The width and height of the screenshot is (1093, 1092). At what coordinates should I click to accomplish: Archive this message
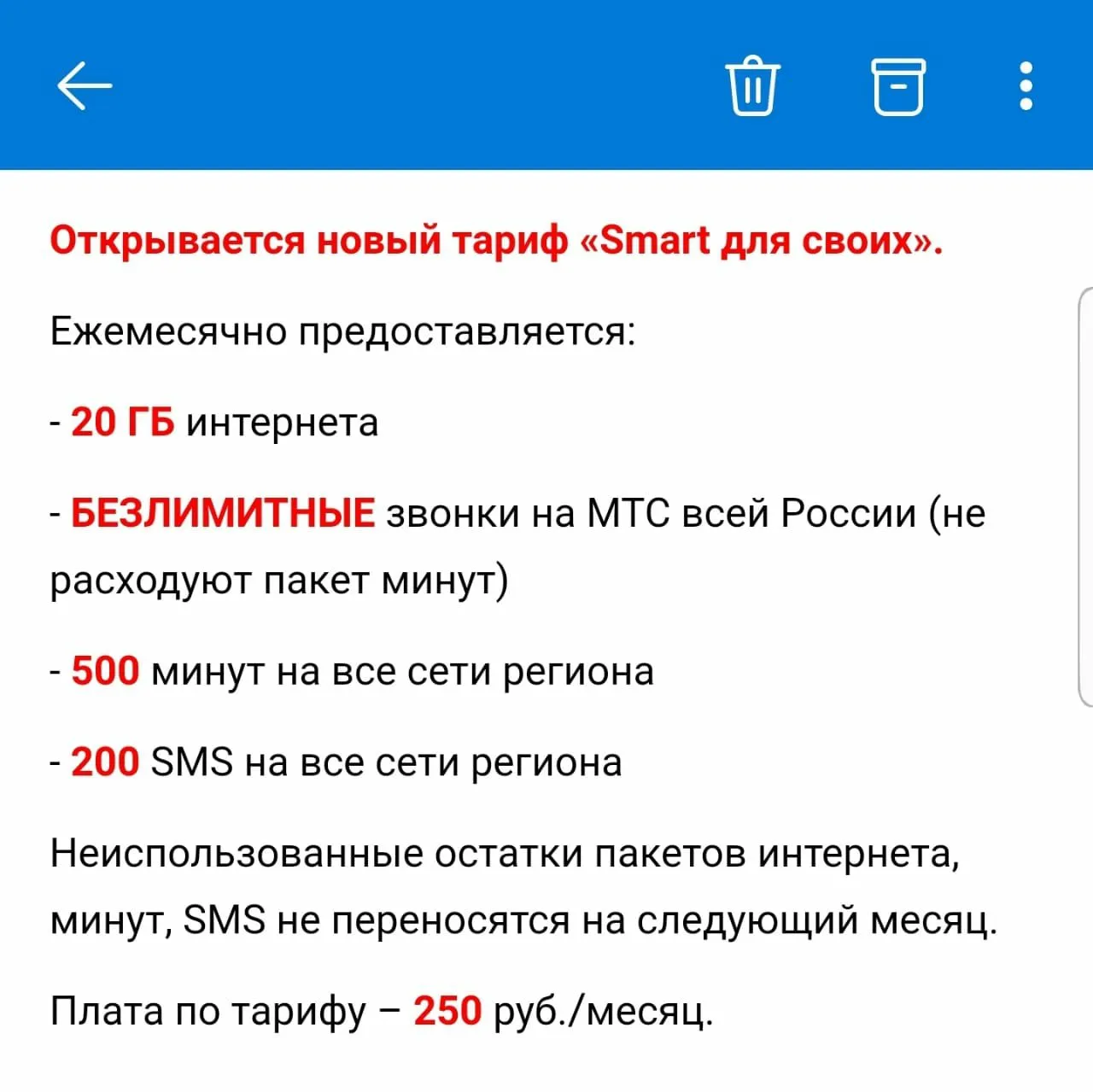(898, 86)
